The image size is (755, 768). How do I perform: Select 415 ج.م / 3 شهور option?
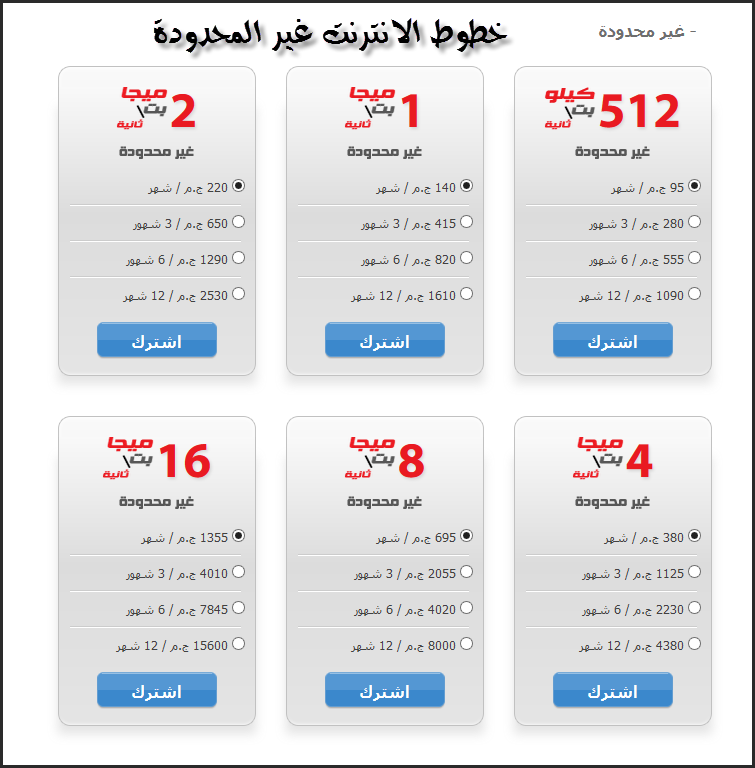point(466,222)
